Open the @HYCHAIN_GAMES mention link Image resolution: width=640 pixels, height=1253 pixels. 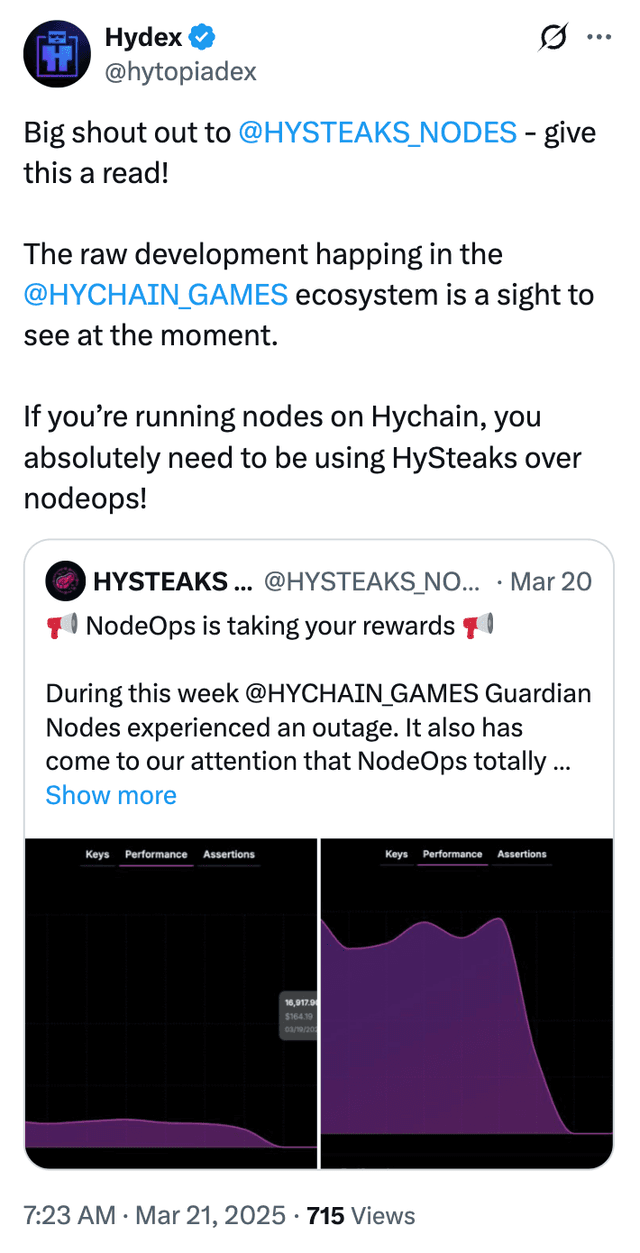point(155,295)
